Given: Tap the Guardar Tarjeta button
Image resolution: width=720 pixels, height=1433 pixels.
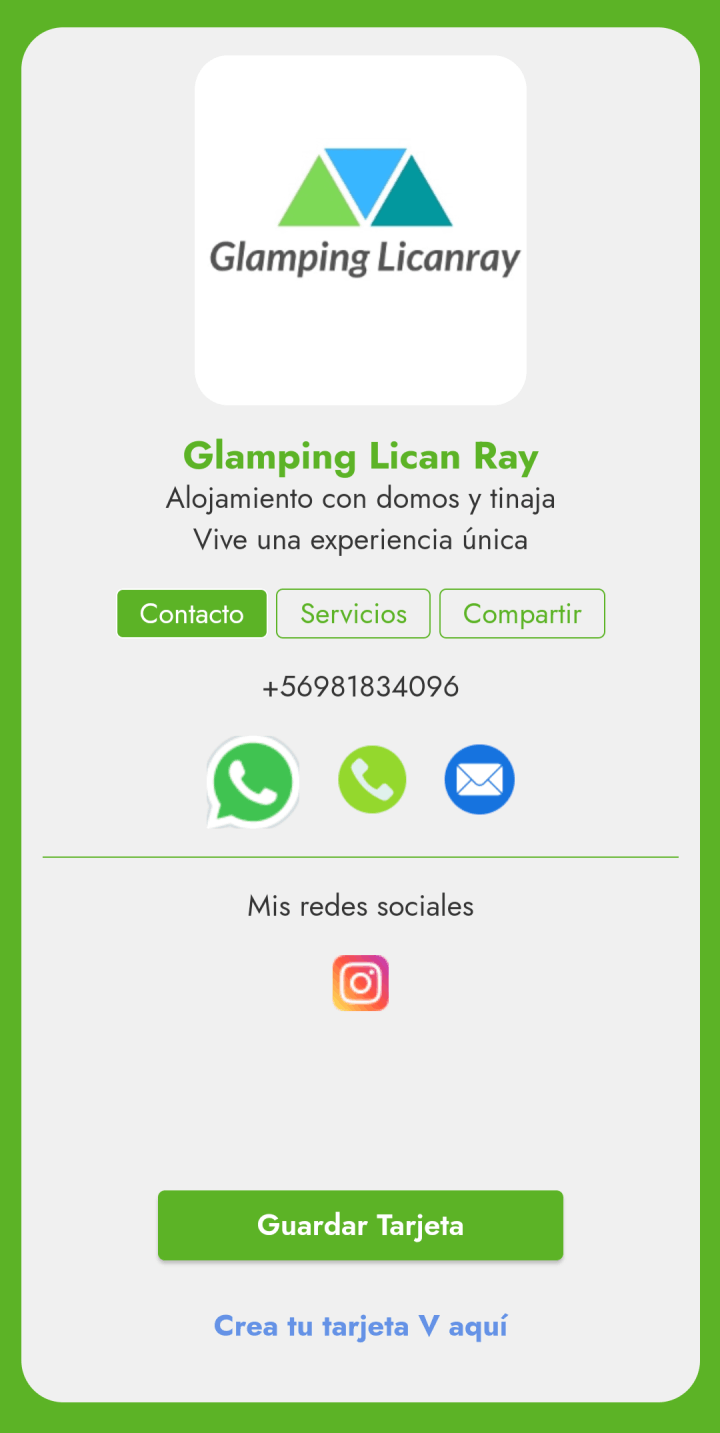Looking at the screenshot, I should pos(360,1225).
